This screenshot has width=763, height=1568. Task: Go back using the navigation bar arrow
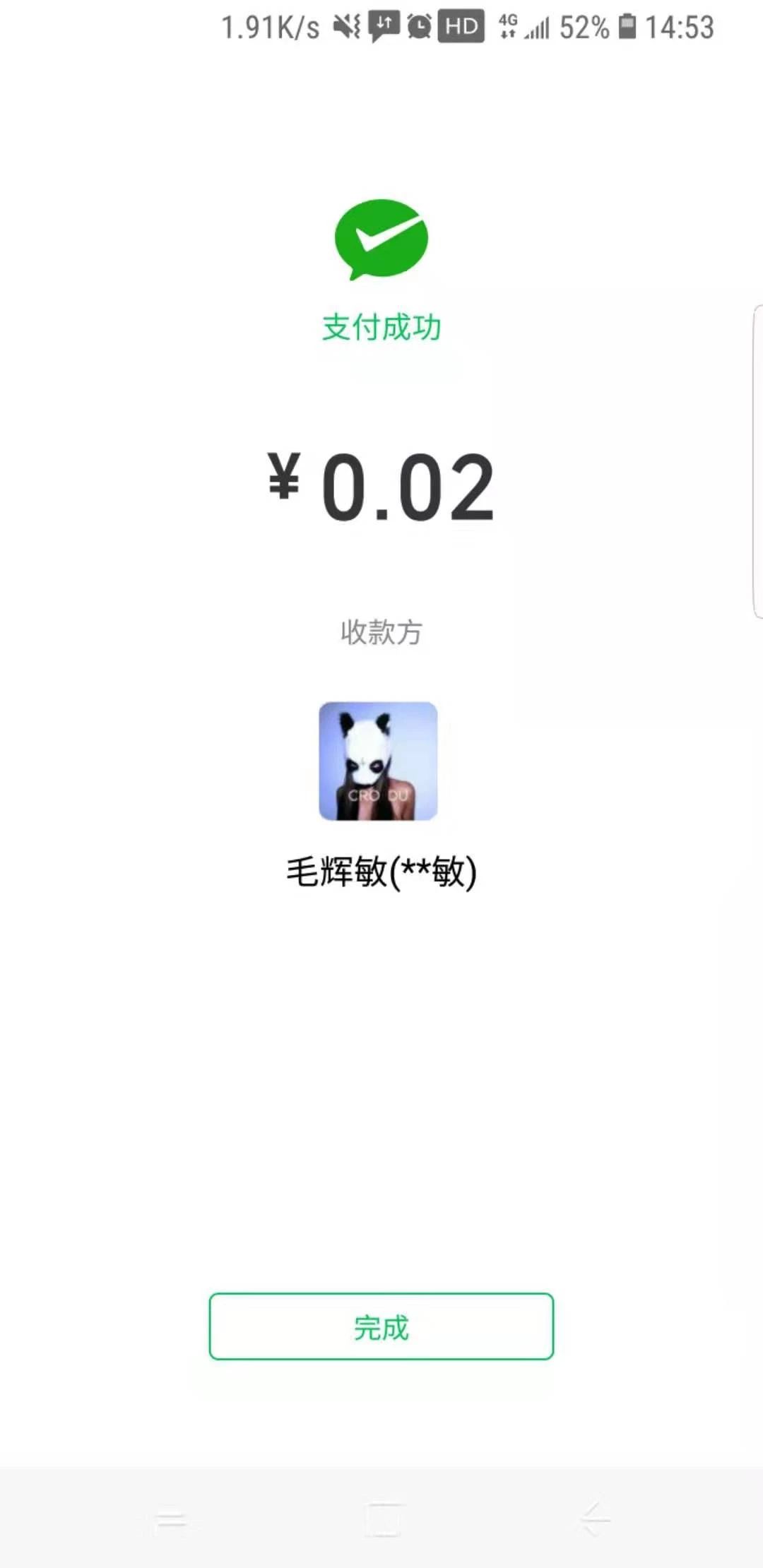pyautogui.click(x=594, y=1519)
